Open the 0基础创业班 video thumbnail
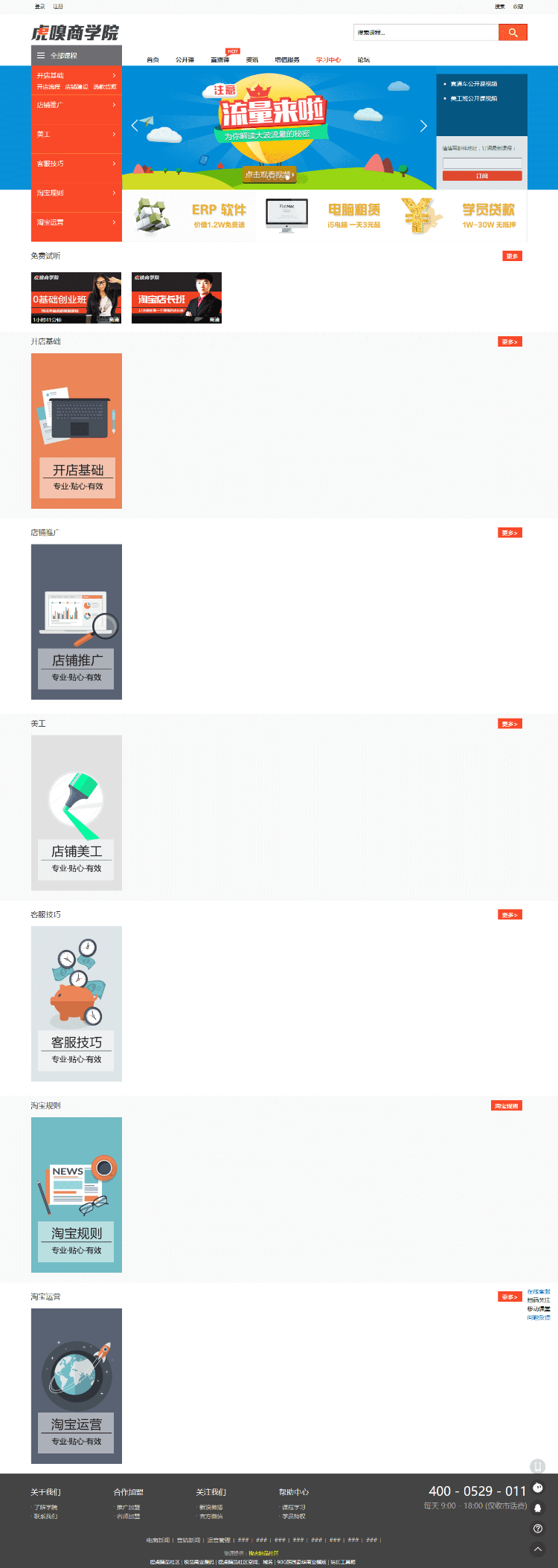The height and width of the screenshot is (1568, 558). point(76,298)
